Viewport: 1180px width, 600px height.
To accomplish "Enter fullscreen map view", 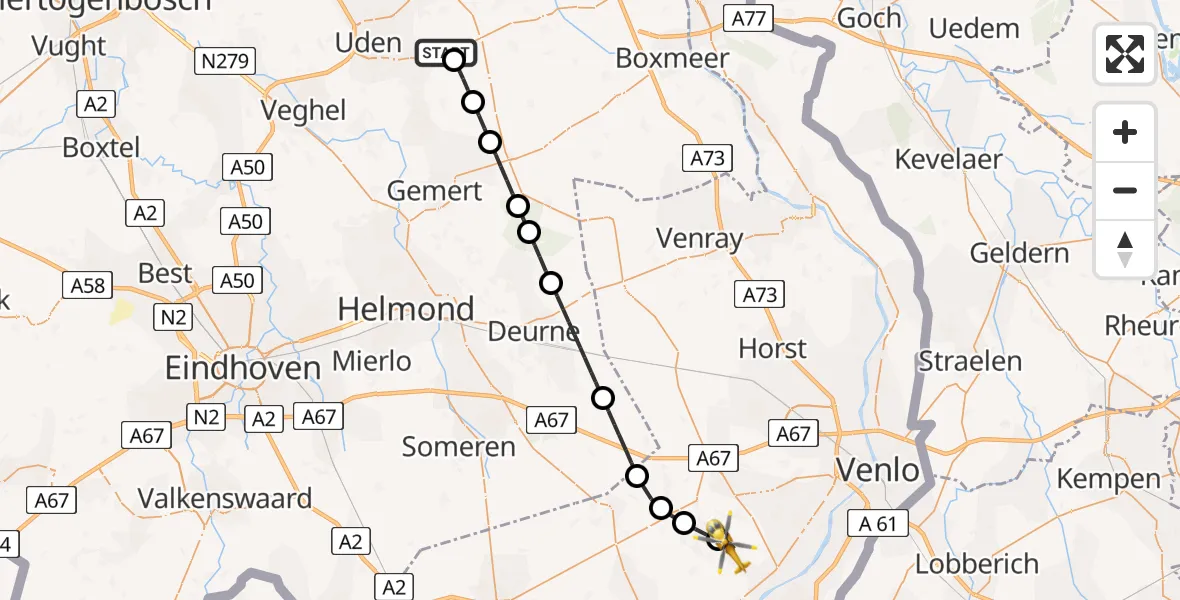I will 1125,54.
